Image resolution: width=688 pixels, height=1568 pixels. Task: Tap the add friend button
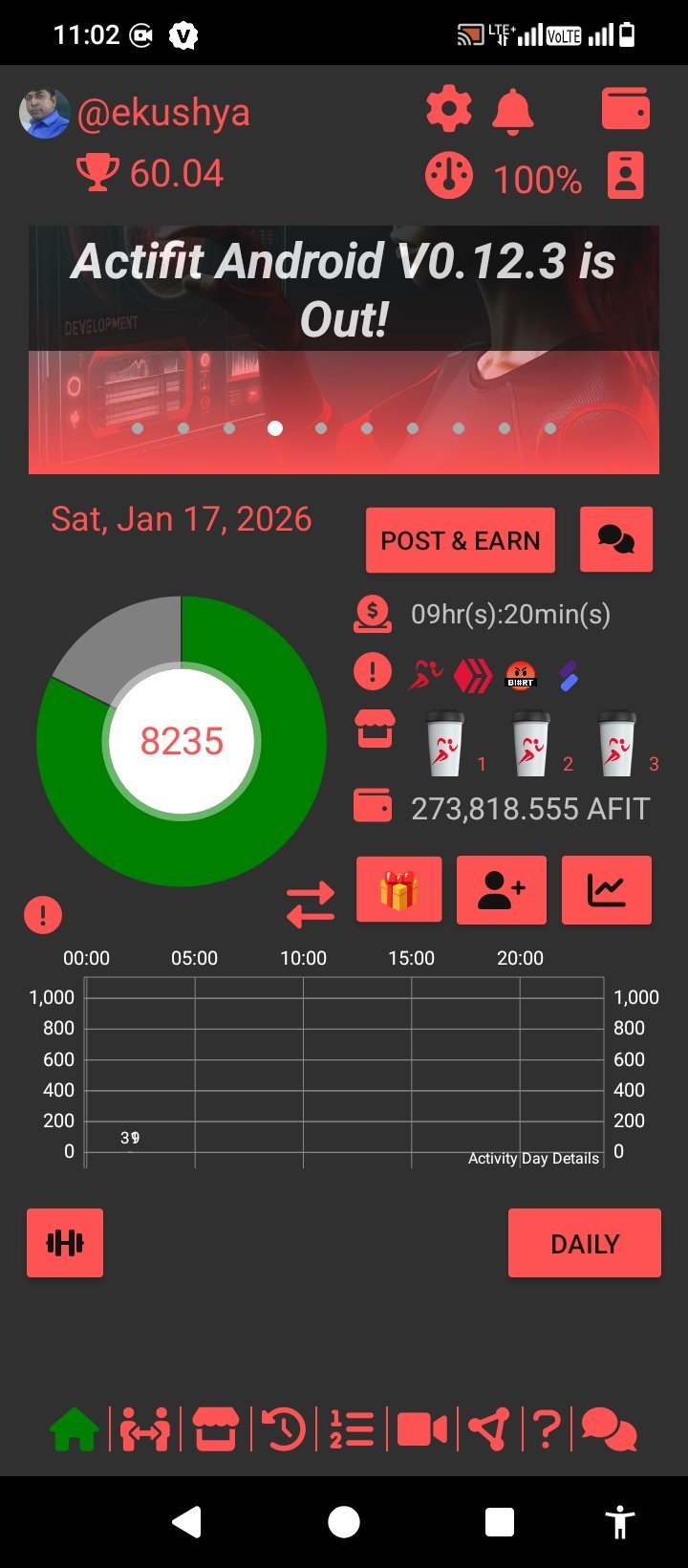(502, 890)
